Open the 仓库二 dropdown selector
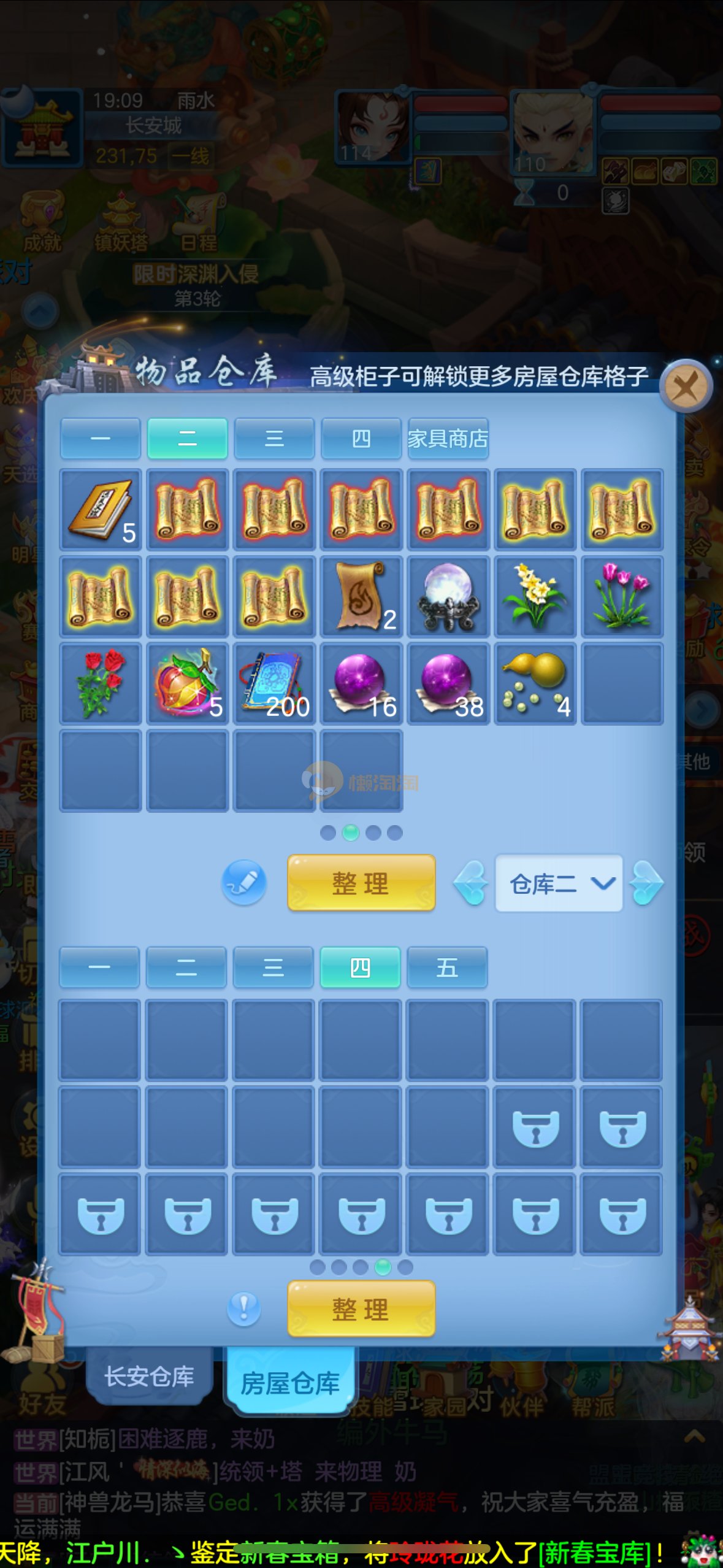This screenshot has height=1568, width=723. (x=559, y=883)
